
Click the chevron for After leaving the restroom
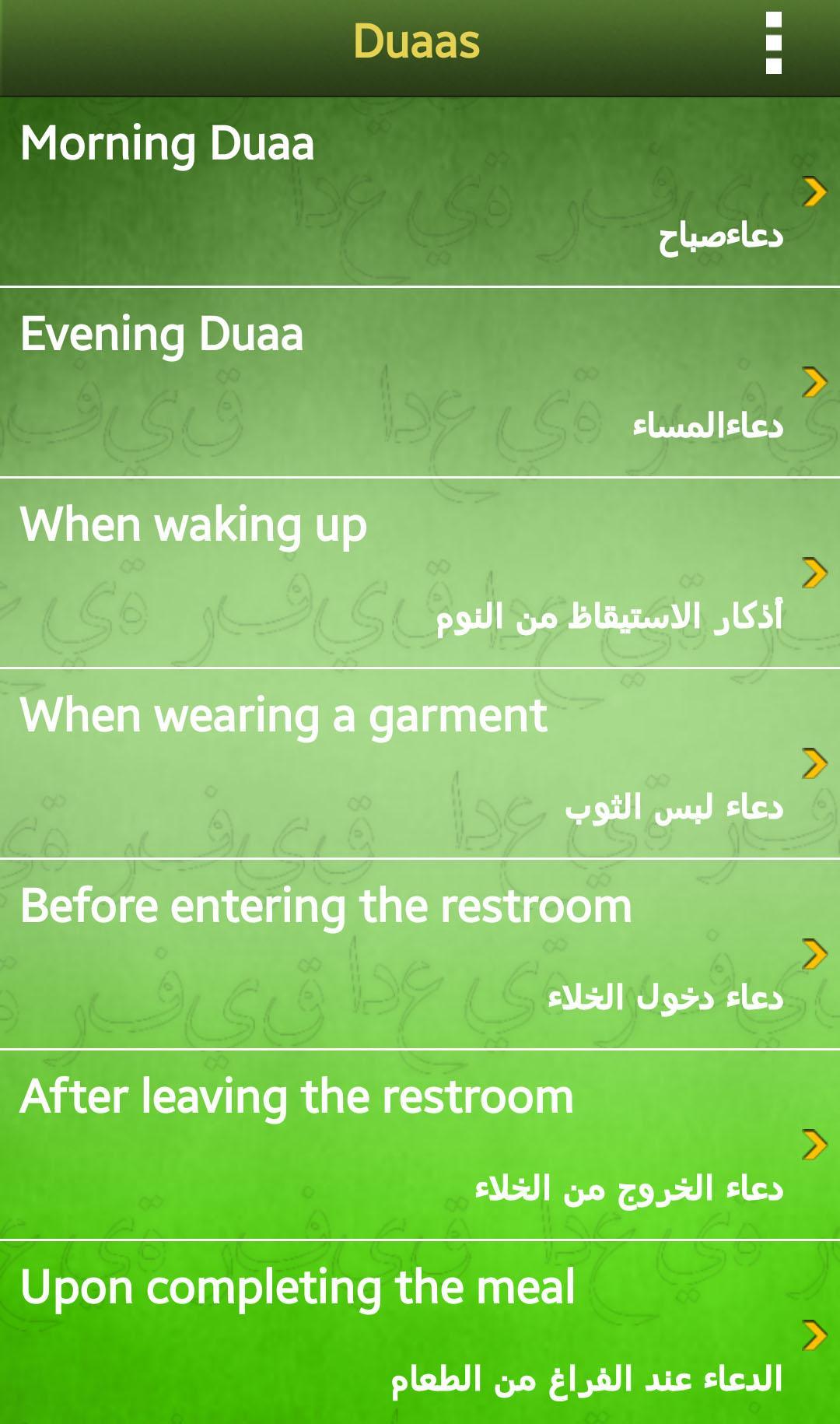click(814, 1145)
